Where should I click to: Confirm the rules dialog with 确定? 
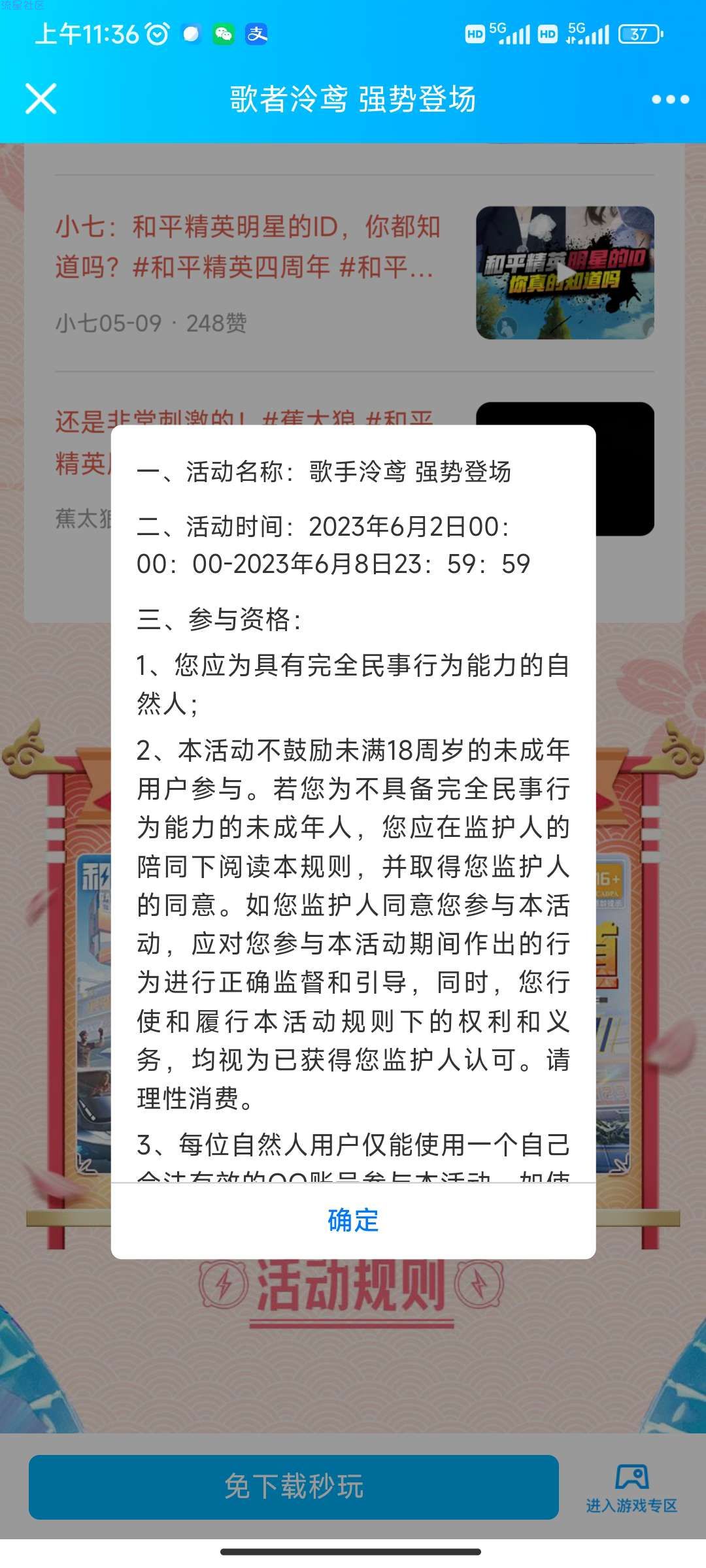tap(353, 1220)
